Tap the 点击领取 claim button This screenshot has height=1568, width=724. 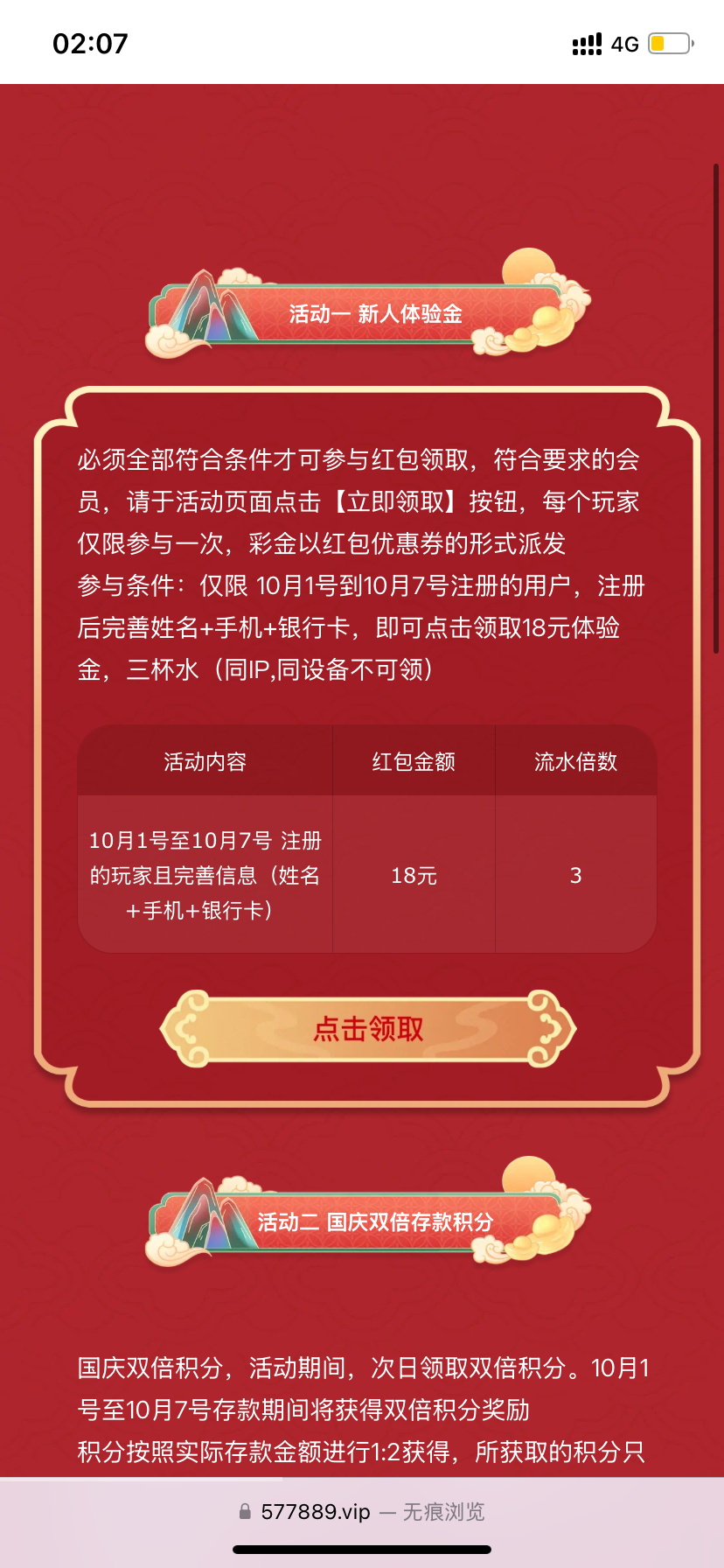pos(368,1028)
